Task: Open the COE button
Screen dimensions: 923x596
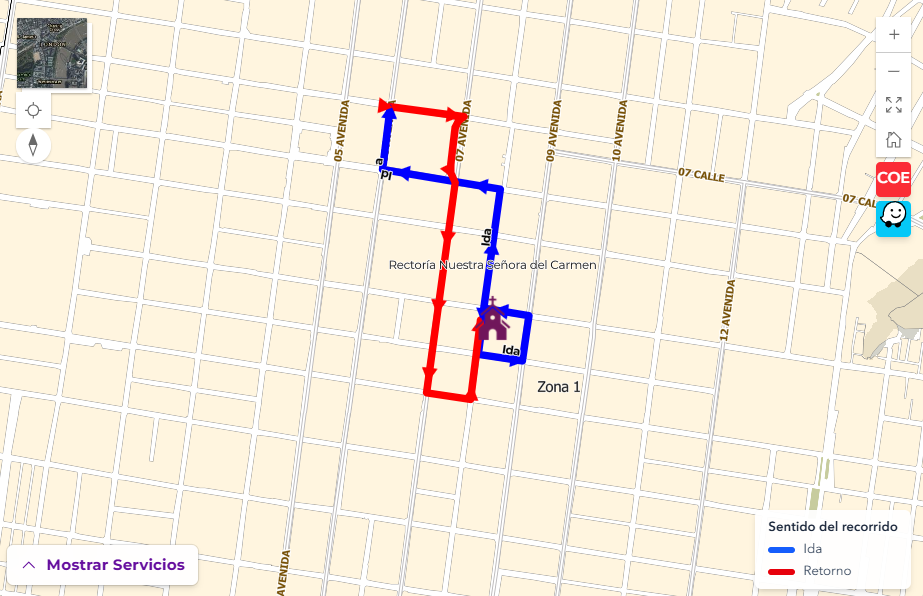Action: pyautogui.click(x=893, y=179)
